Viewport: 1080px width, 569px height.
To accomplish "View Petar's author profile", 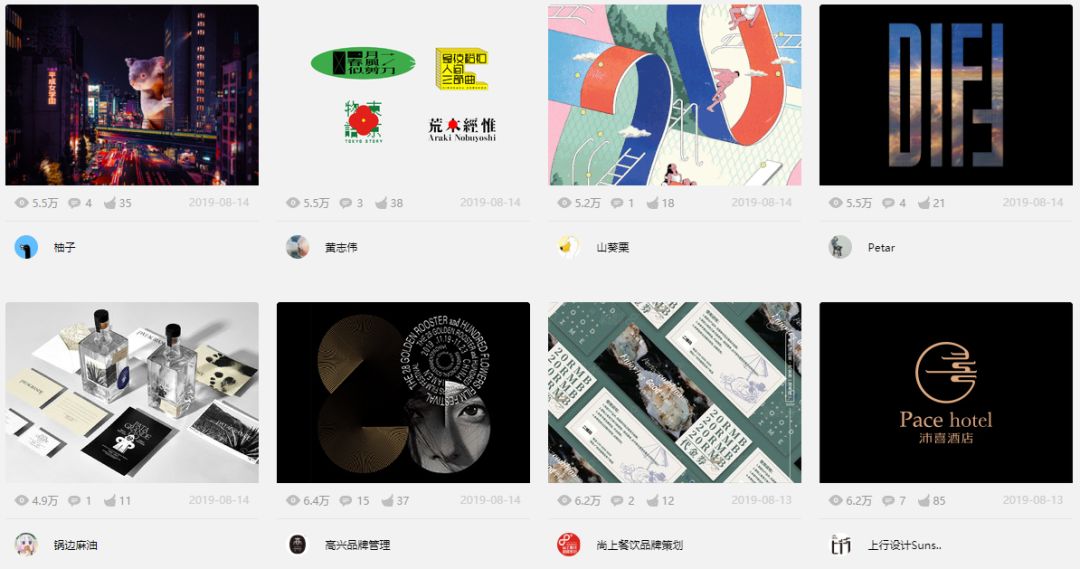I will (880, 247).
